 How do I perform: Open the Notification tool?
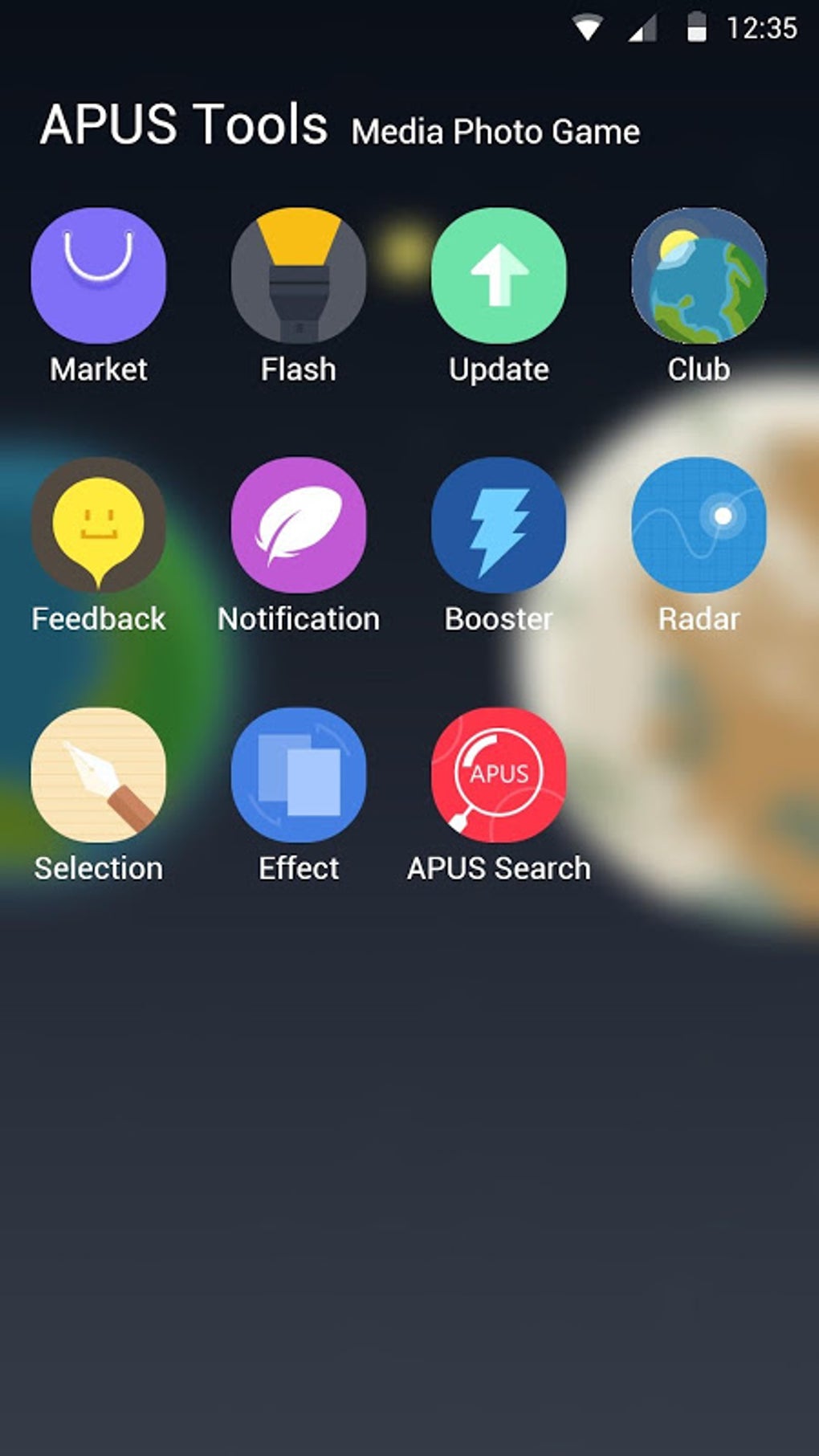[x=298, y=525]
